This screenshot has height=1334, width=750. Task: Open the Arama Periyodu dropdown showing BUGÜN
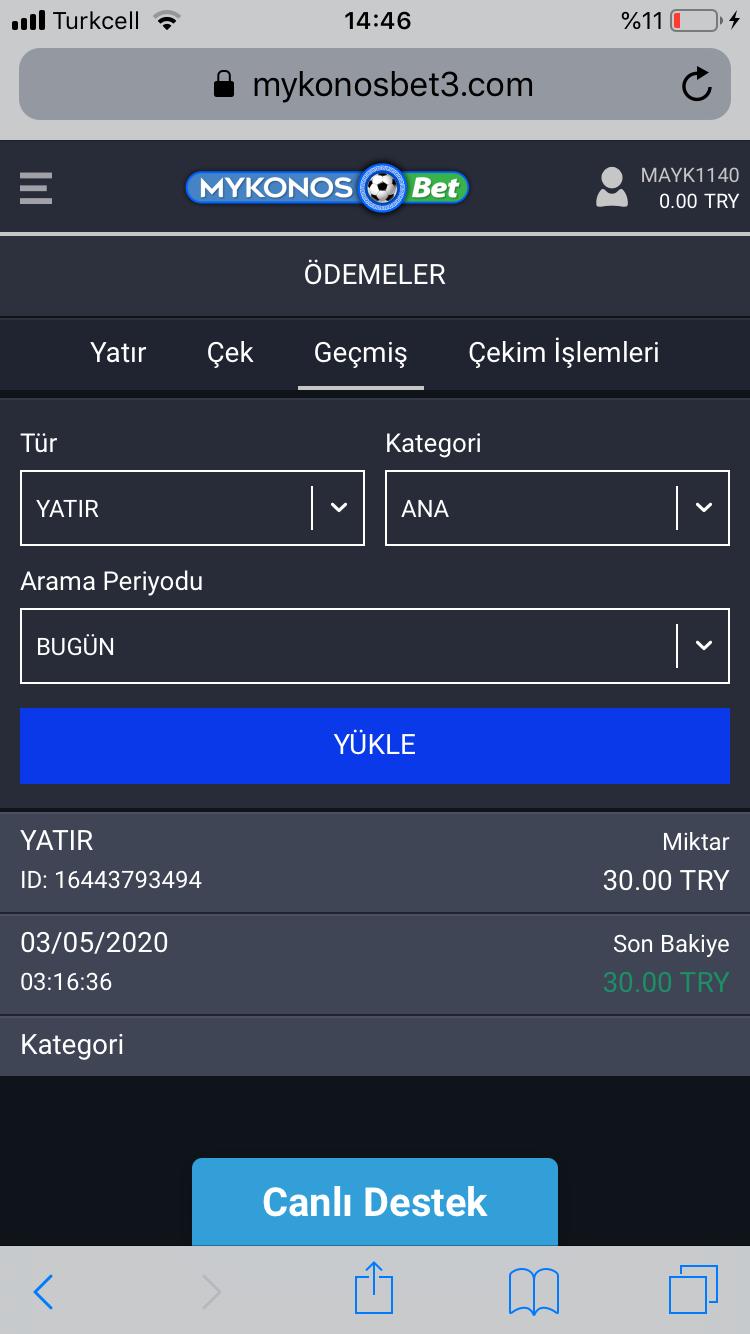(x=375, y=646)
